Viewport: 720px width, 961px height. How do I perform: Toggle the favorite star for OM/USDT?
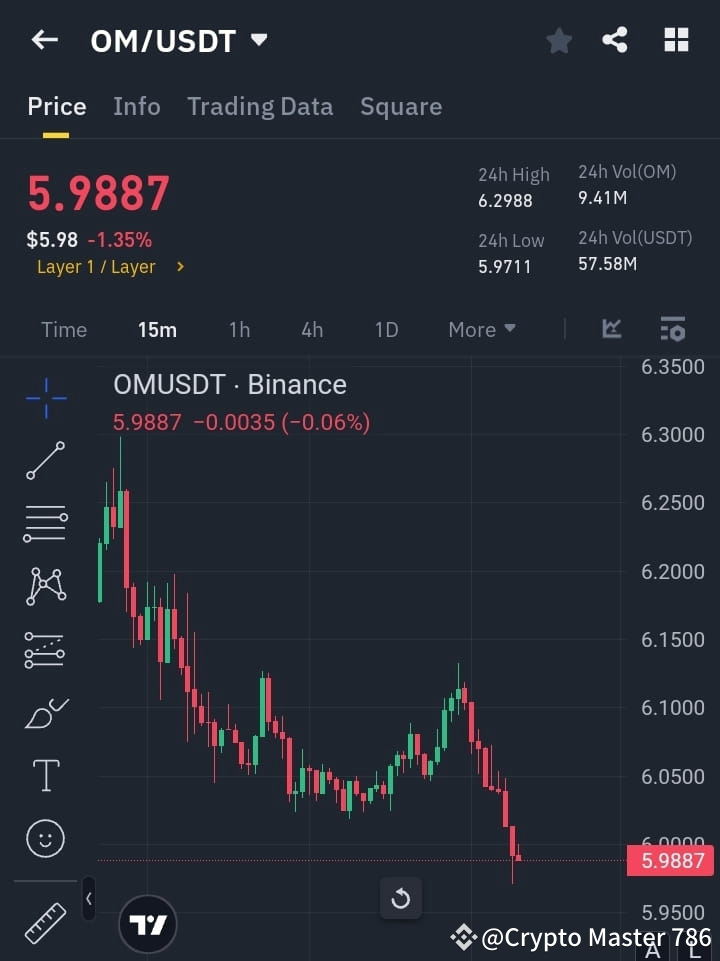click(559, 40)
